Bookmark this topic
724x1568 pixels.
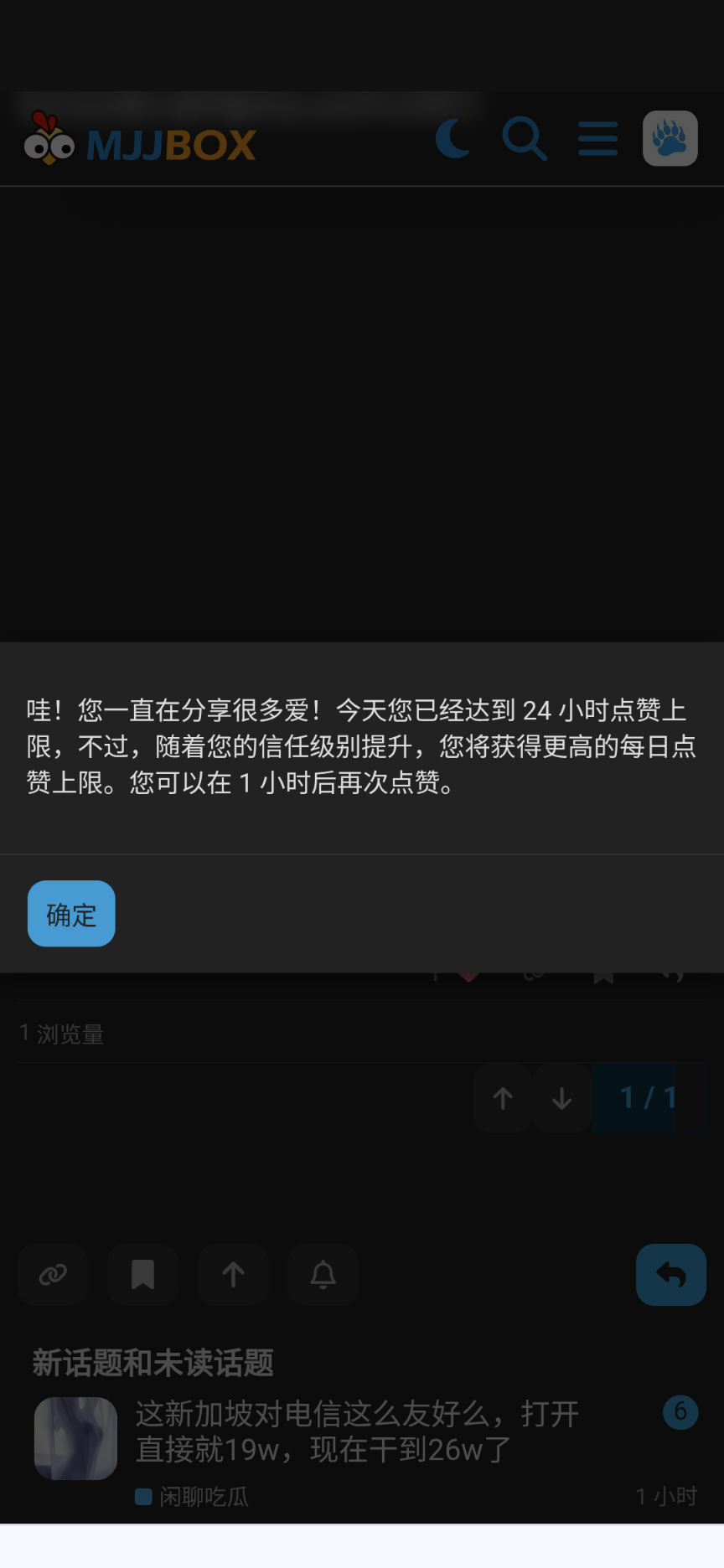(x=142, y=1275)
